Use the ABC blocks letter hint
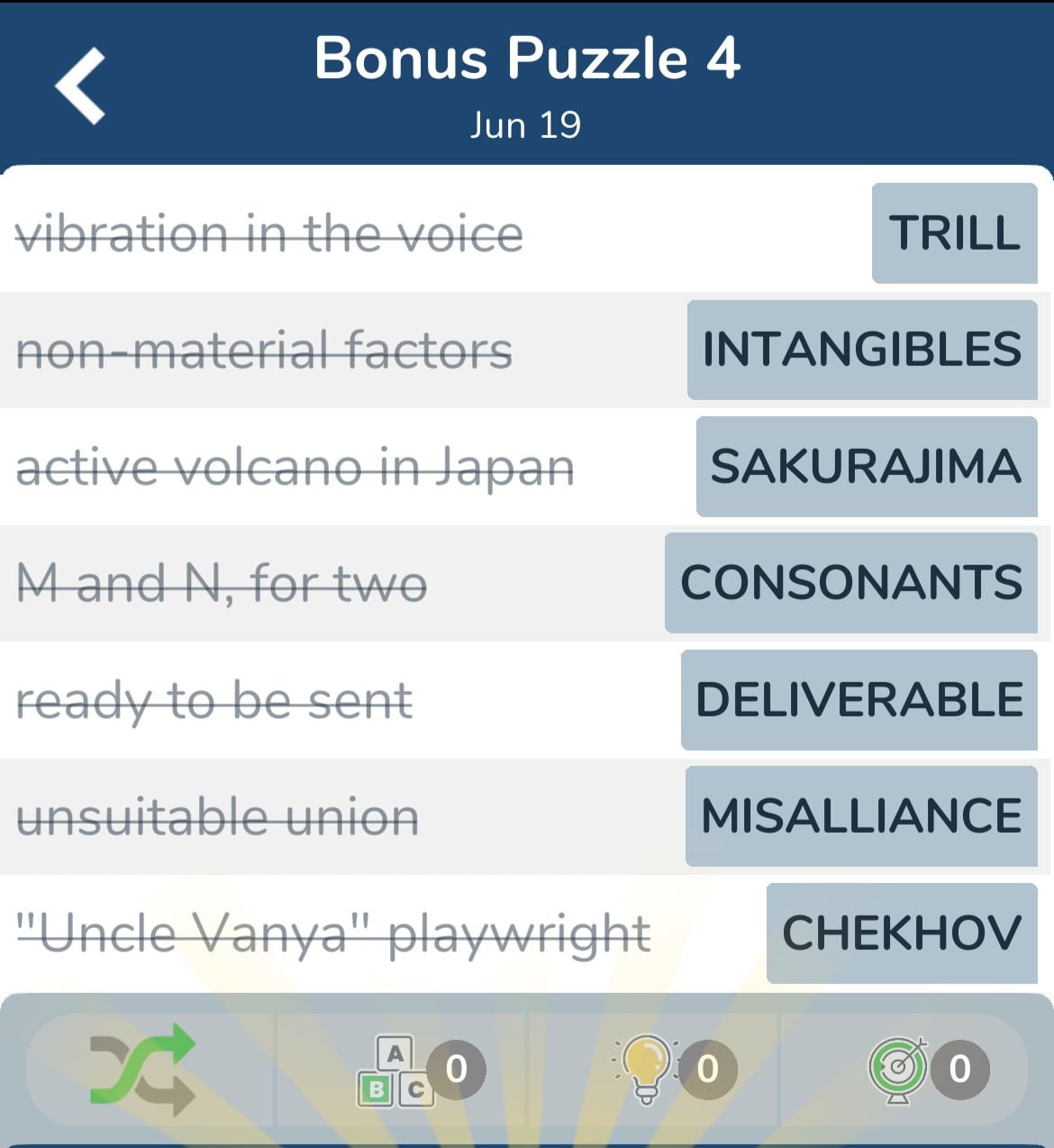1054x1148 pixels. (x=396, y=1071)
